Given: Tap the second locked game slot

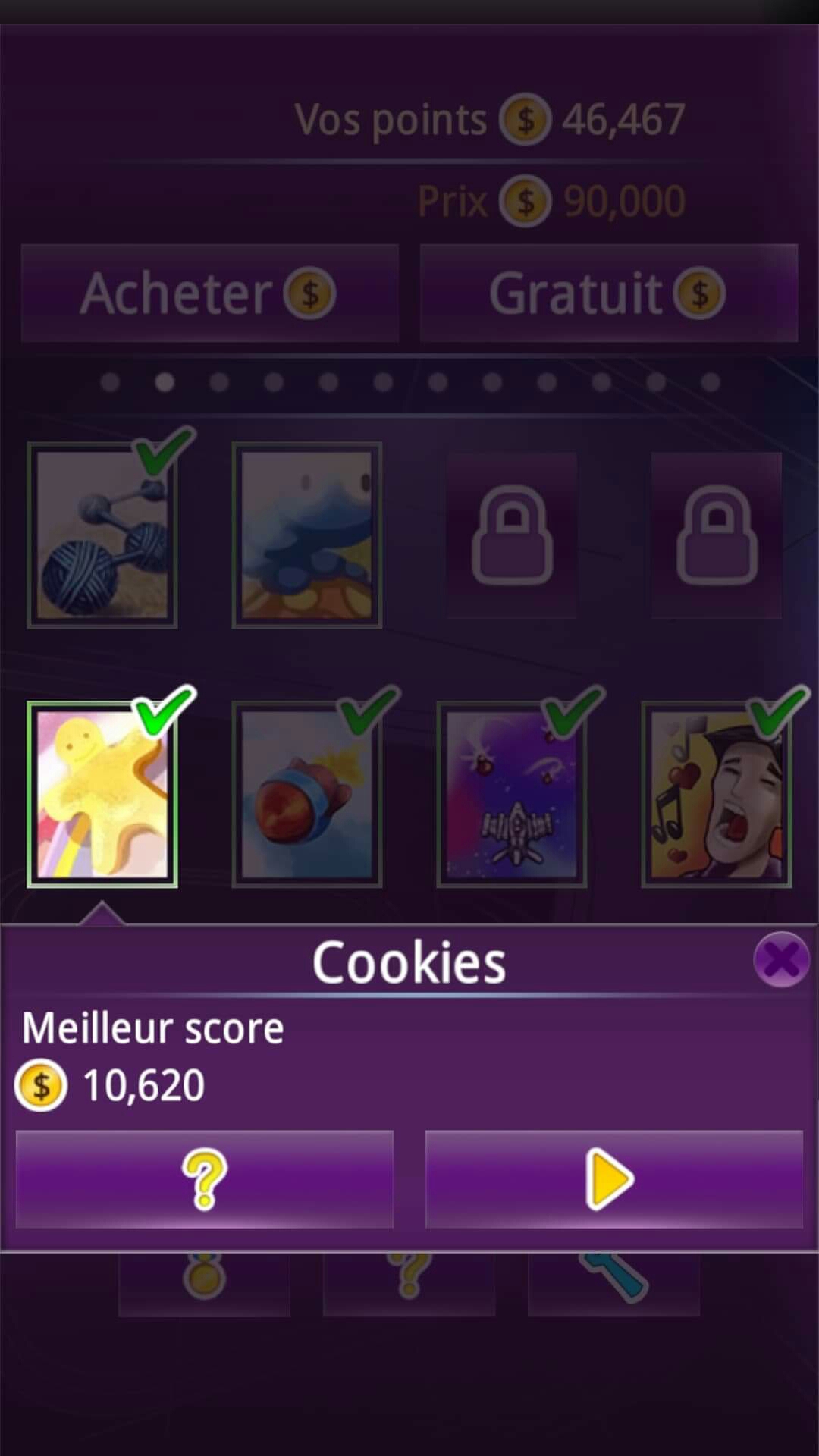Looking at the screenshot, I should click(717, 535).
